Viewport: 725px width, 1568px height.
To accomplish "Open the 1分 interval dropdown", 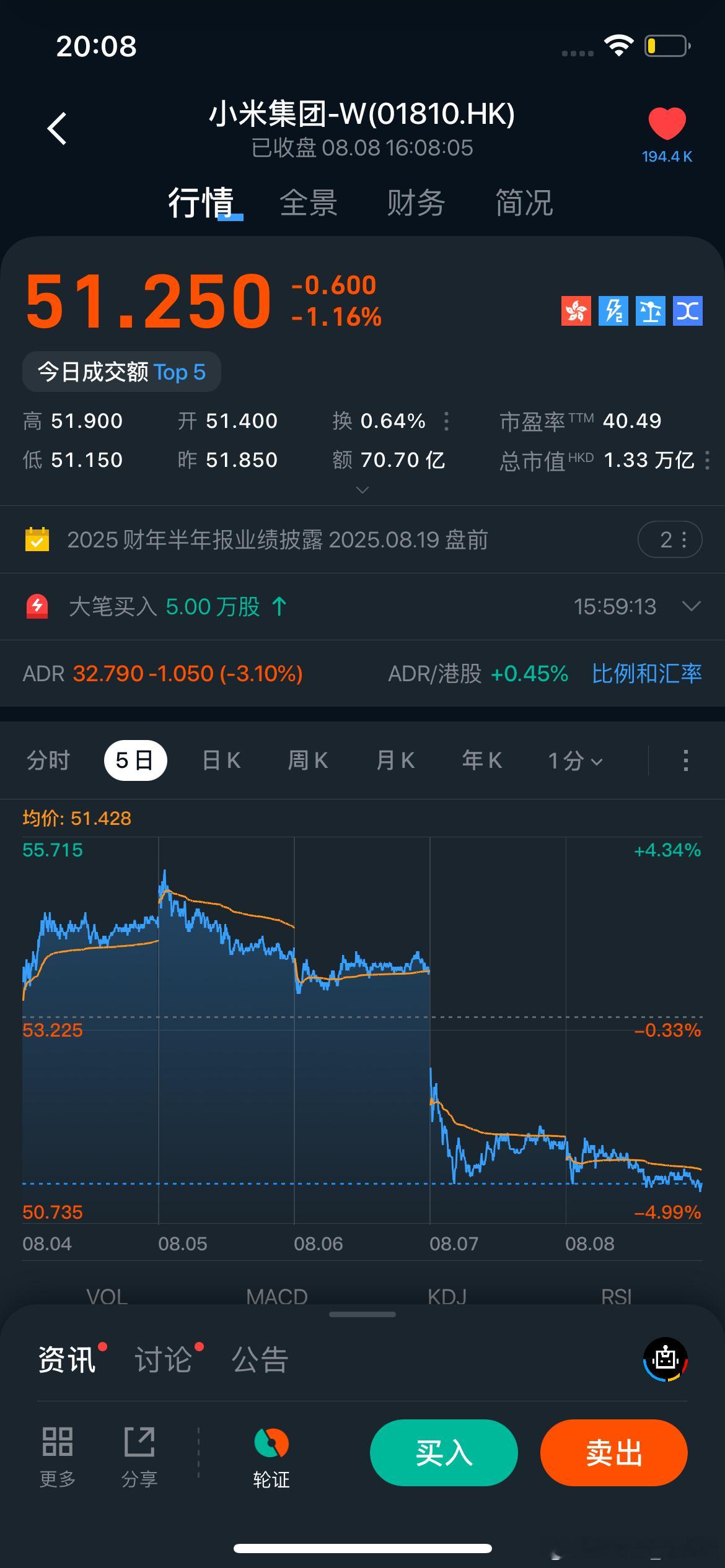I will click(x=575, y=760).
